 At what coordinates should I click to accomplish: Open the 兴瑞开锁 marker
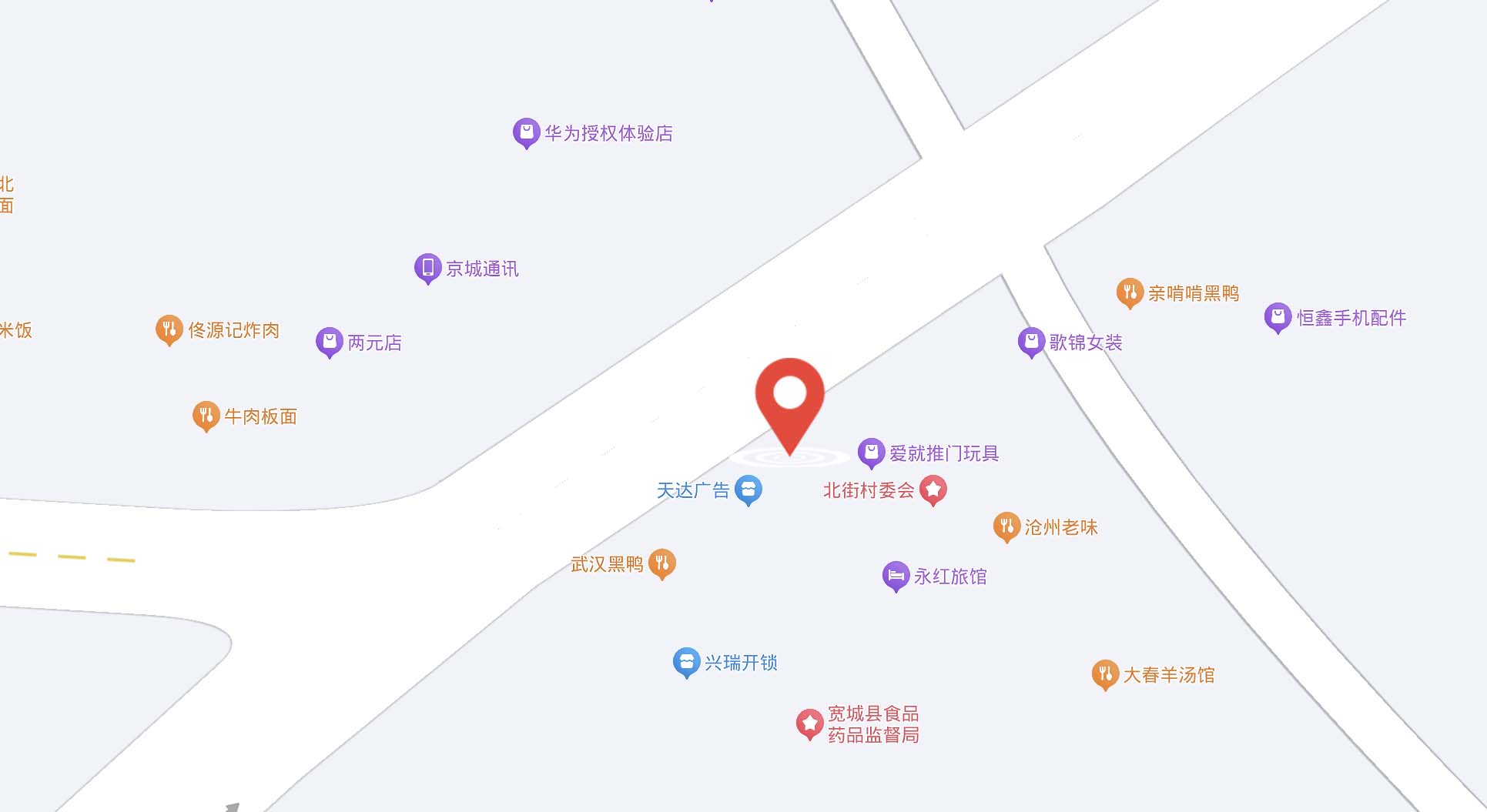(x=686, y=662)
